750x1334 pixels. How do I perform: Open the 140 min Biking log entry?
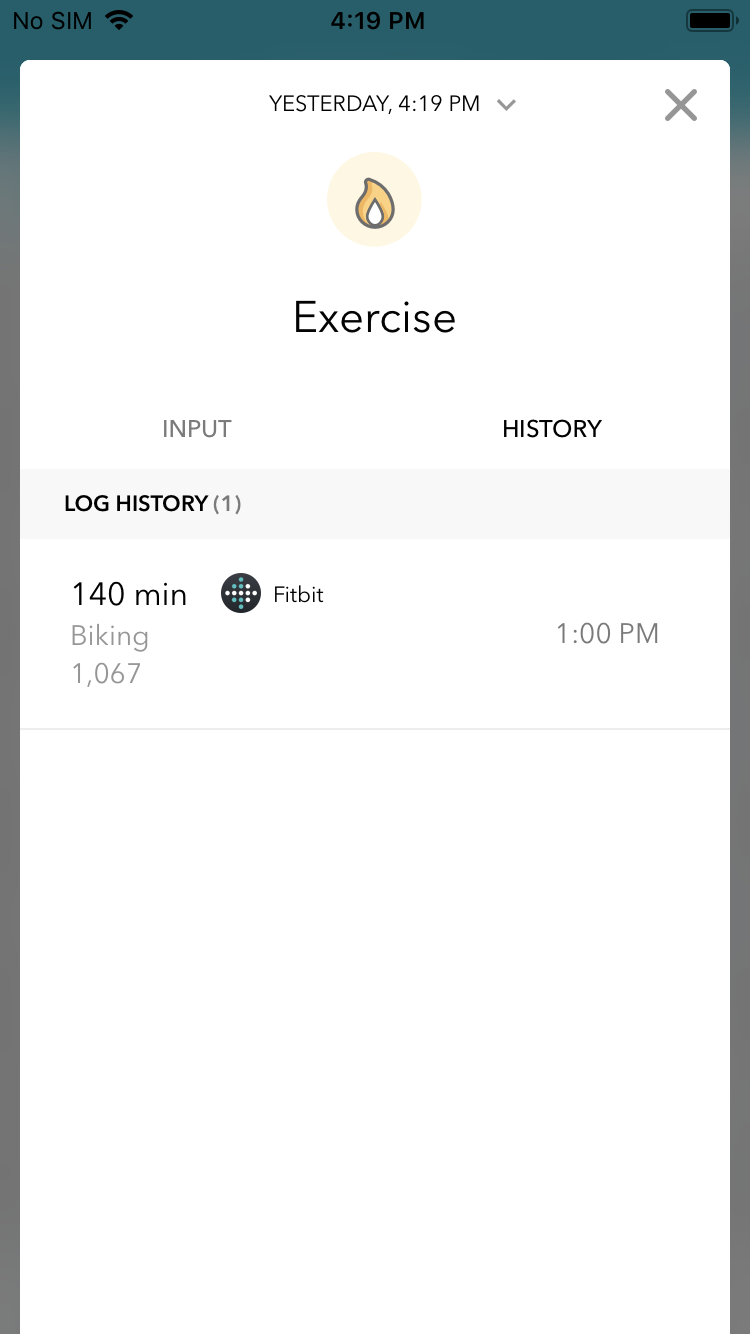(375, 634)
